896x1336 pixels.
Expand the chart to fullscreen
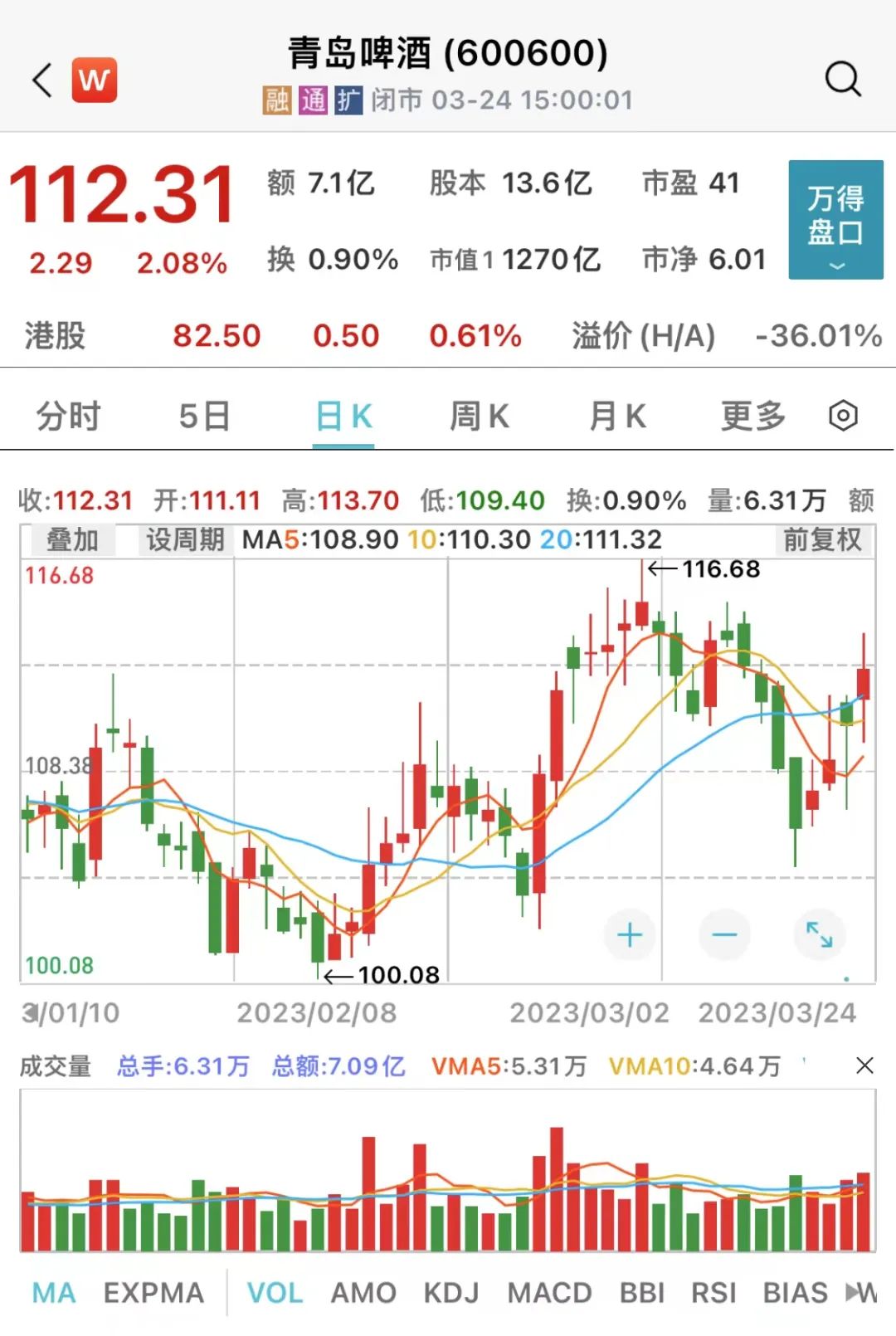[x=819, y=935]
